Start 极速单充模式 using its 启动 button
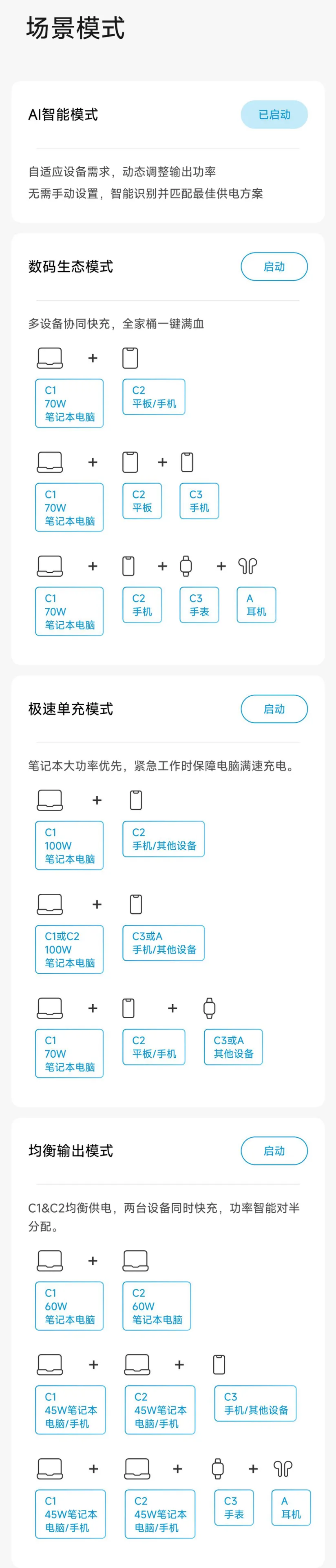The image size is (336, 1568). tap(274, 709)
